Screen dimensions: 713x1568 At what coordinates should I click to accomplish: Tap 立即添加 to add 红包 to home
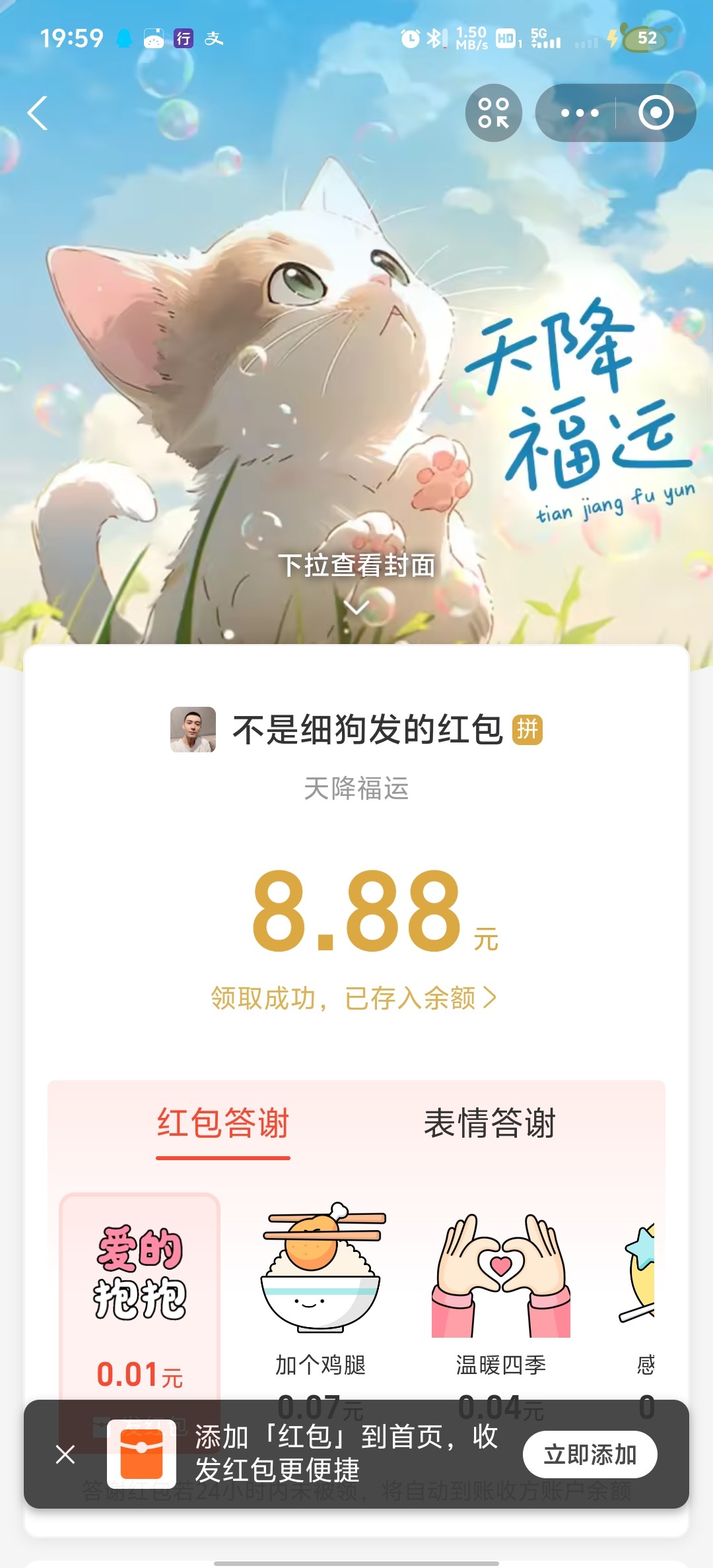pos(590,1454)
